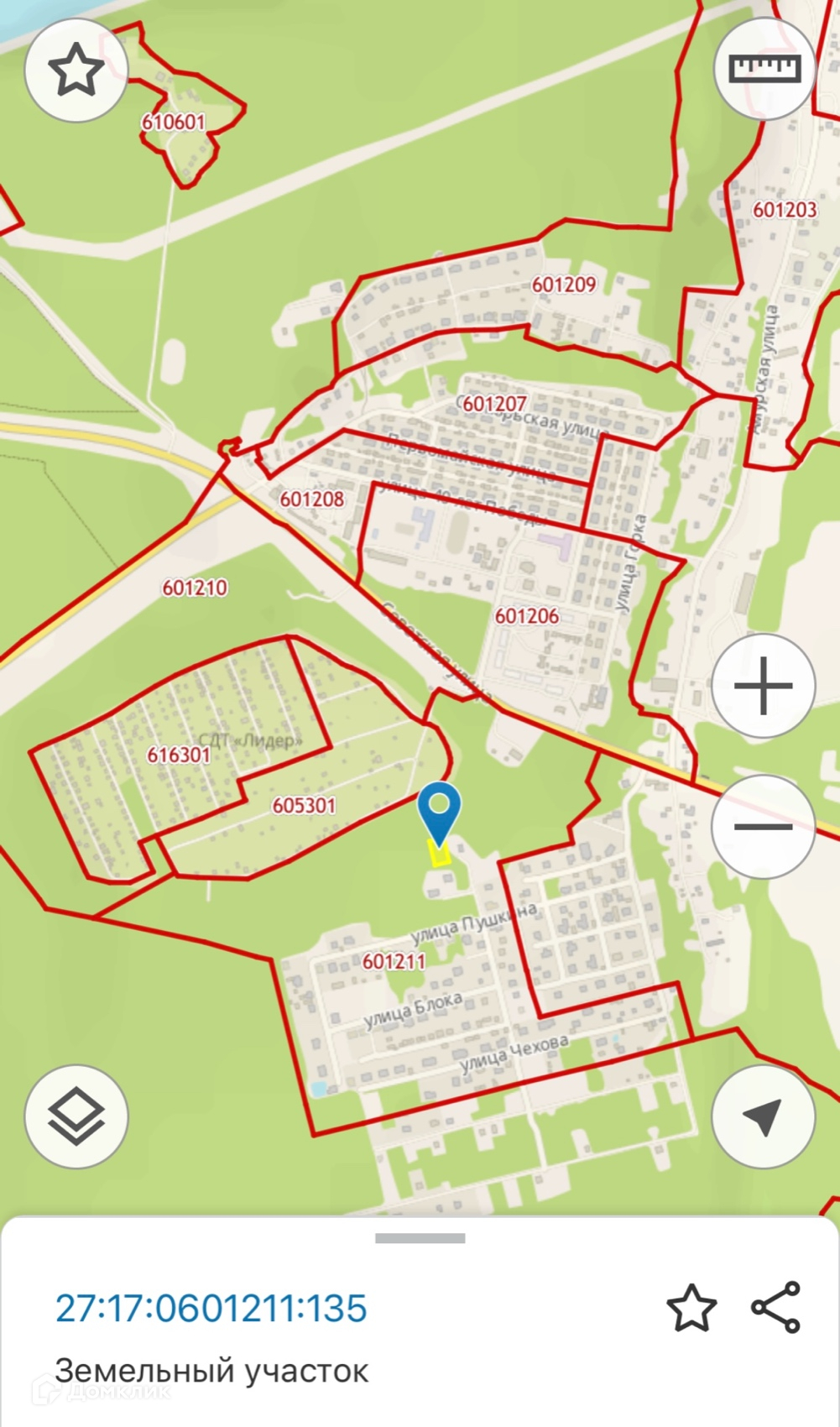840x1427 pixels.
Task: Tap the blue pin on the parcel
Action: pos(439,813)
